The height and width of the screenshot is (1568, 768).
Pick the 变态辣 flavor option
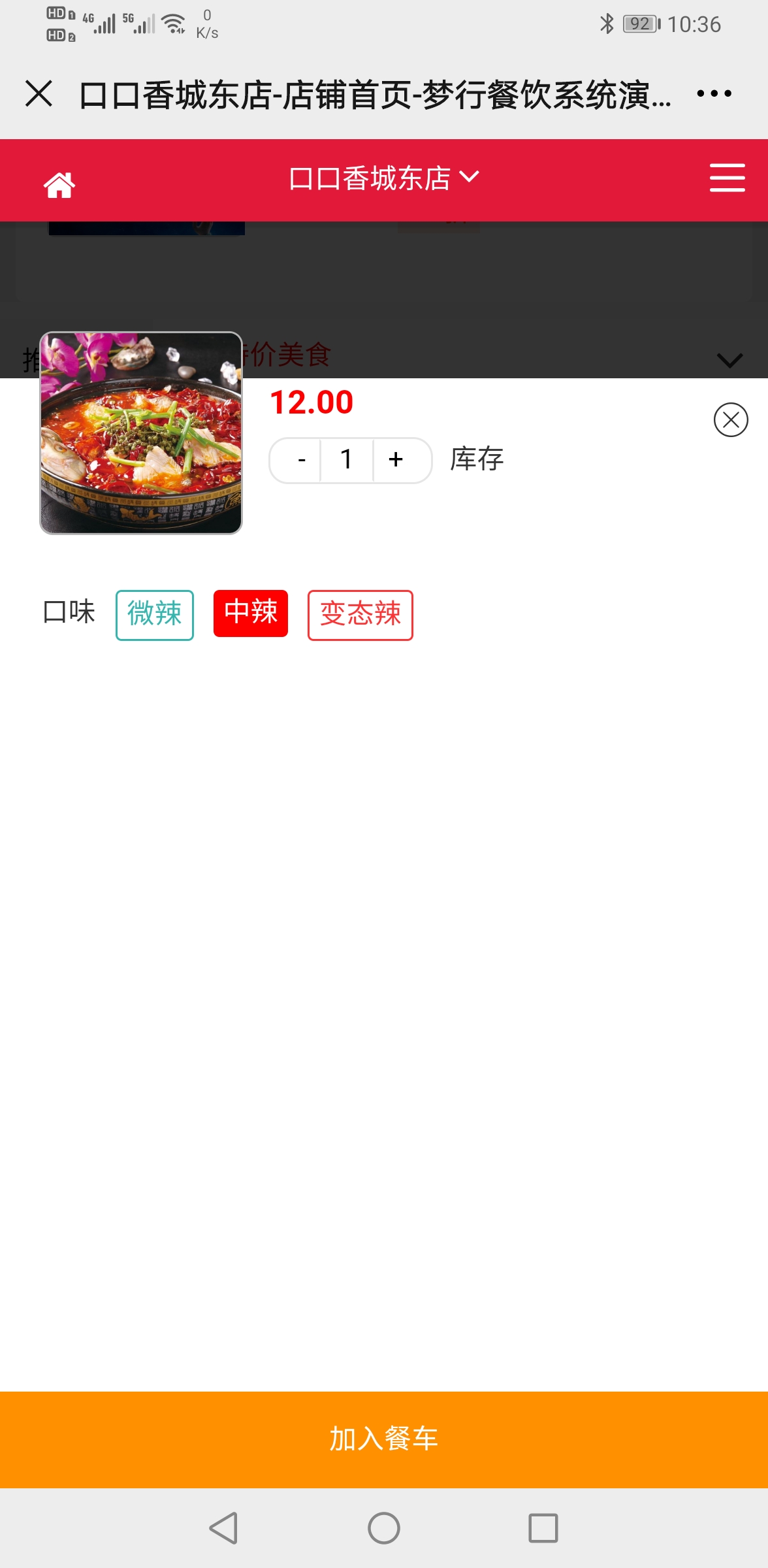click(360, 615)
